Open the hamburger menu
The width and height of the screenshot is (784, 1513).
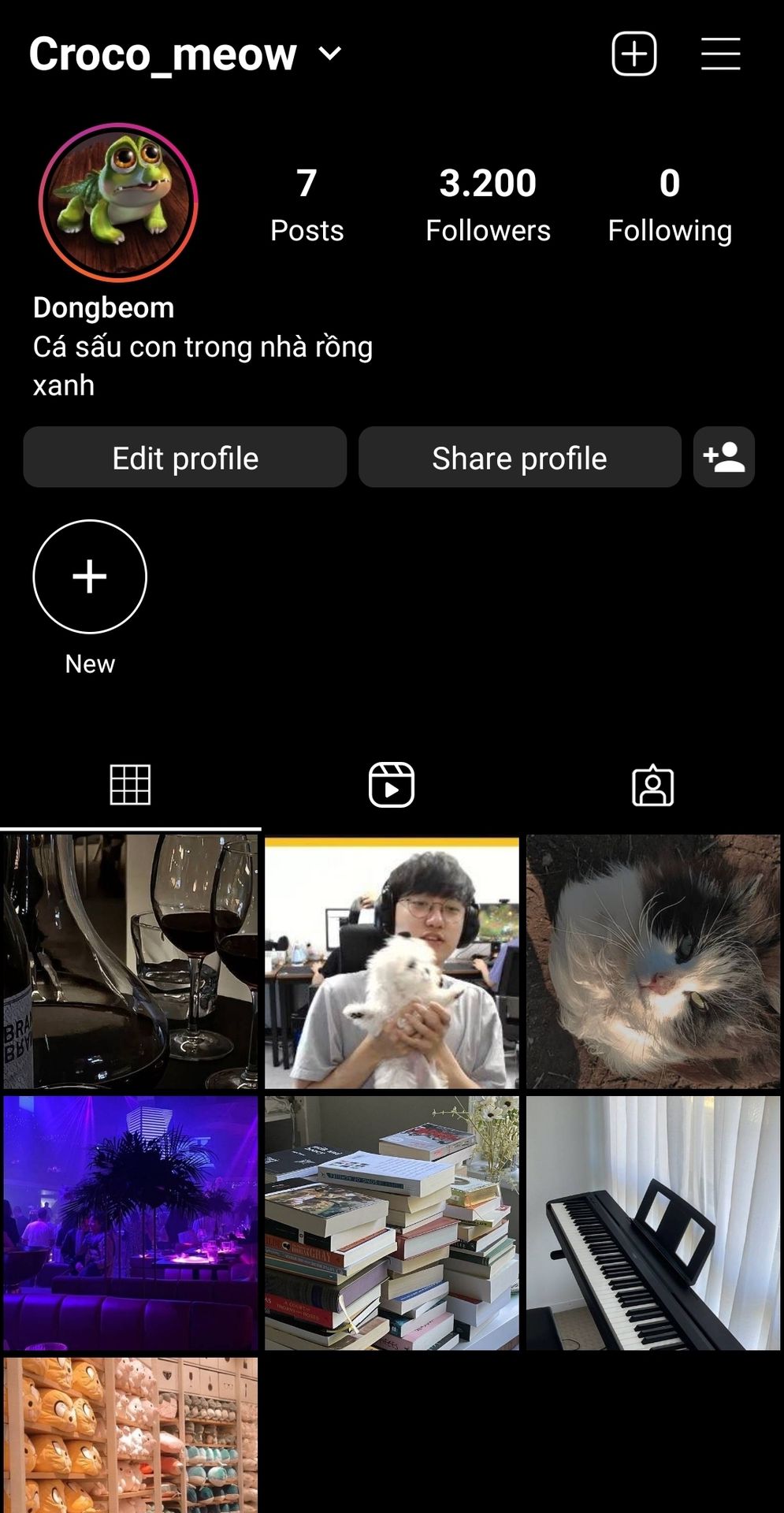click(720, 54)
